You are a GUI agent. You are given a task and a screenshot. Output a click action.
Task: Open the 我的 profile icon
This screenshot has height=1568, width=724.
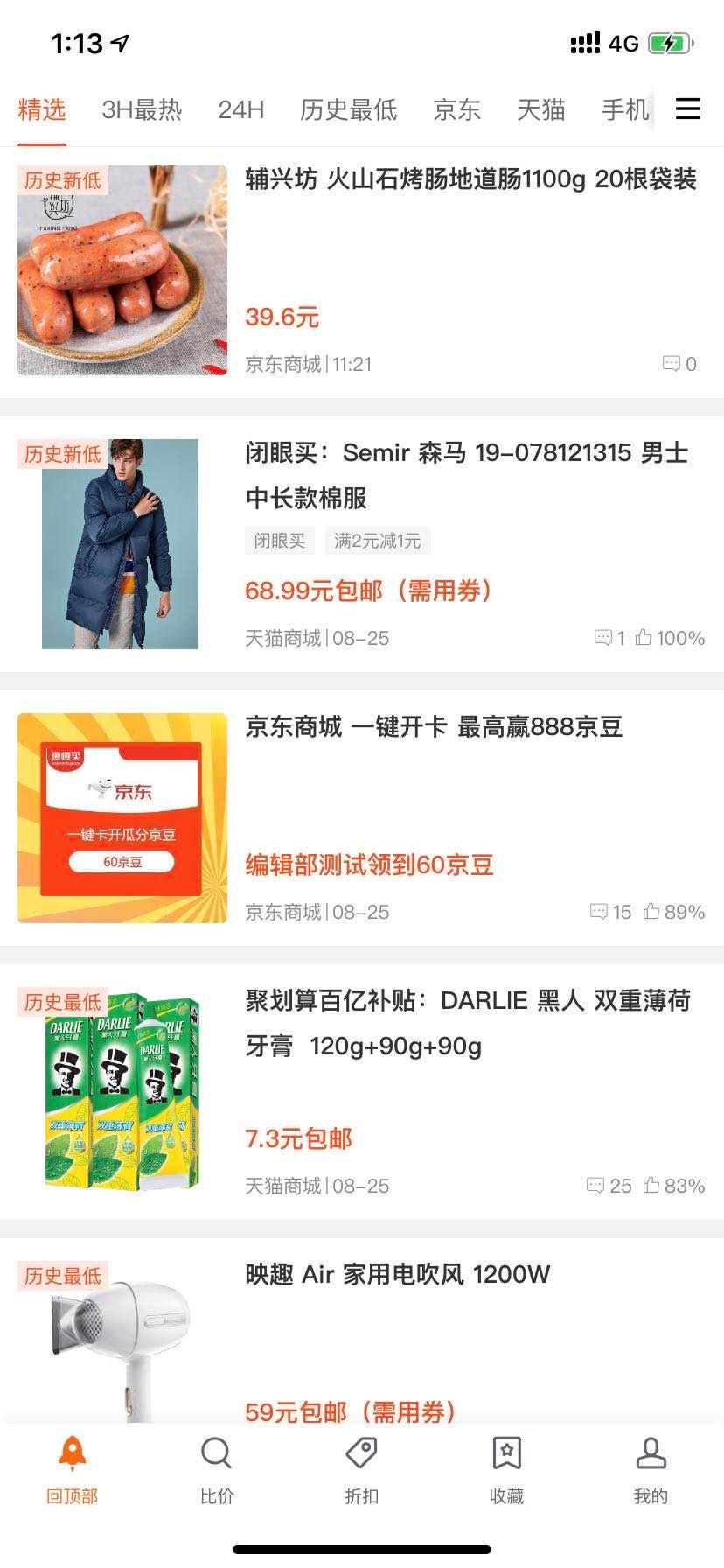tap(651, 1452)
